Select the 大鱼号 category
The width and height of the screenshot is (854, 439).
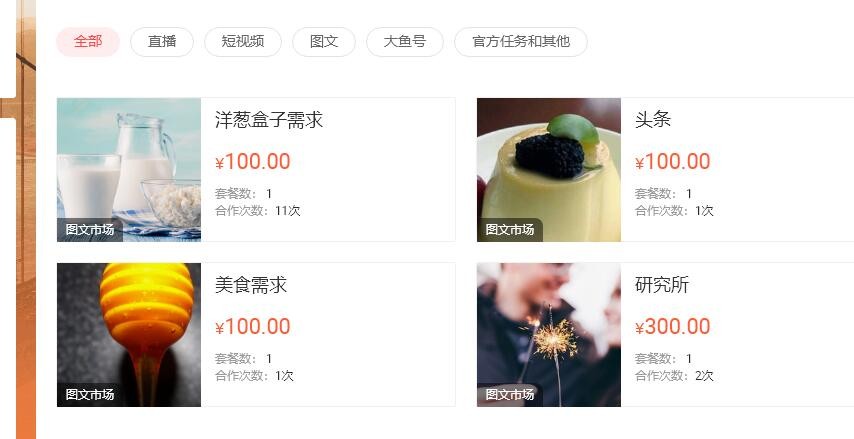point(405,42)
